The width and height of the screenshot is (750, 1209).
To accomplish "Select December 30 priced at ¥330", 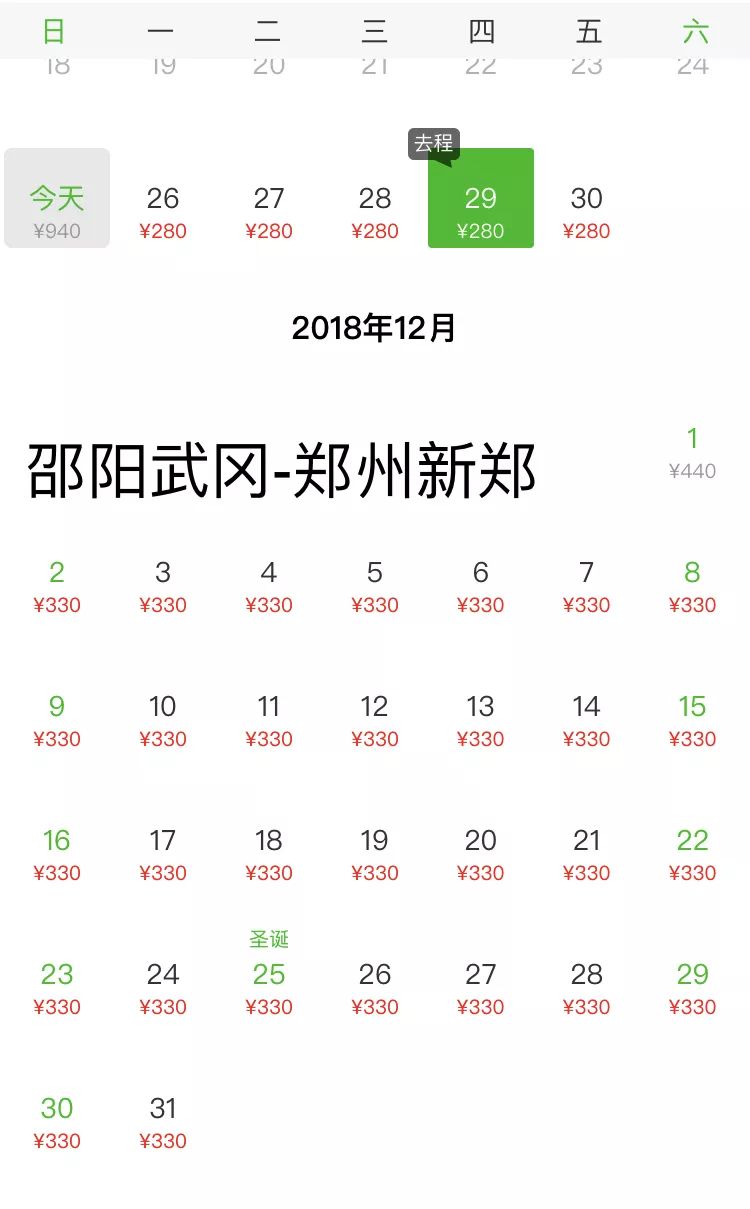I will click(x=57, y=1123).
